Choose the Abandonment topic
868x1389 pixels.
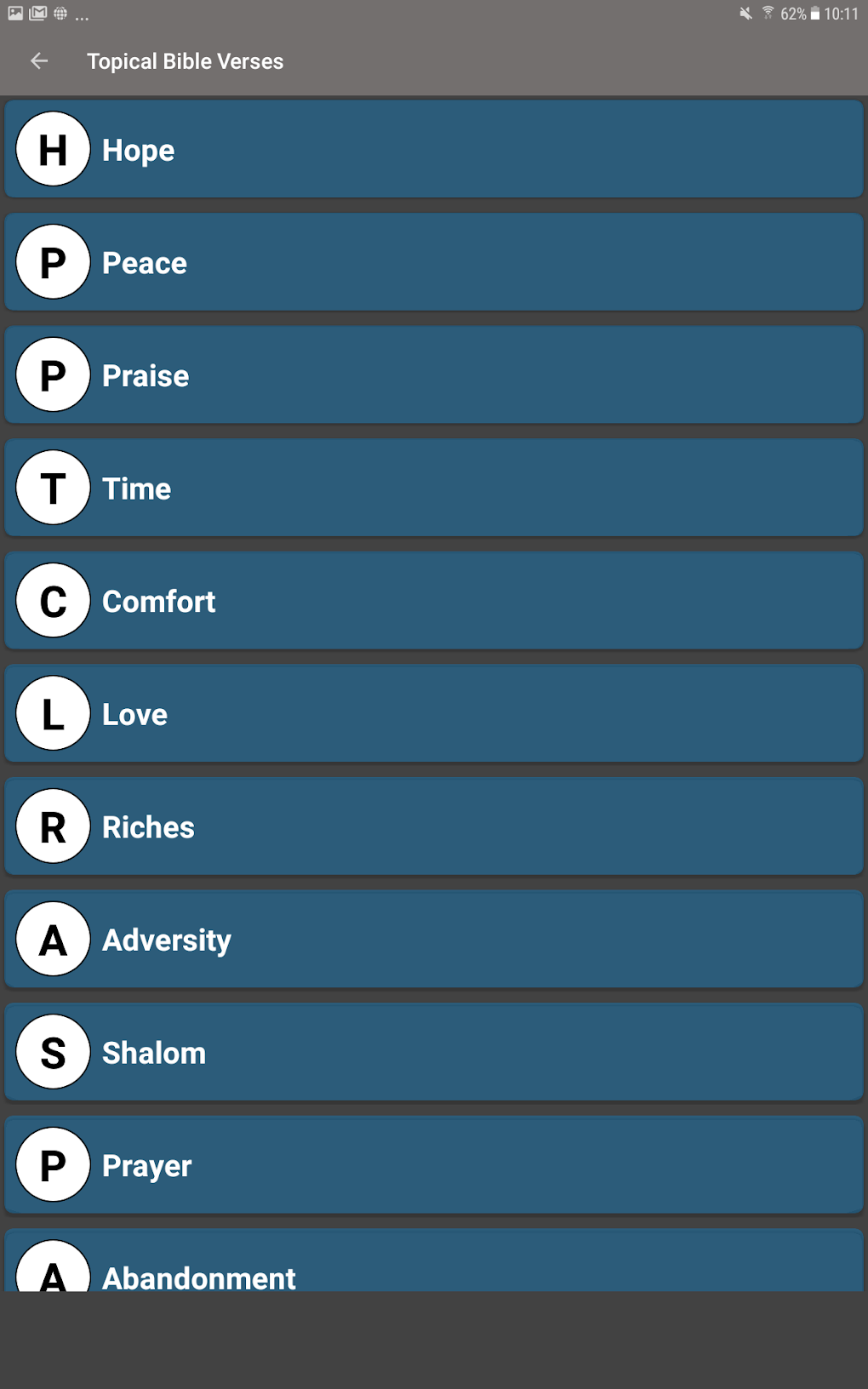point(434,1260)
